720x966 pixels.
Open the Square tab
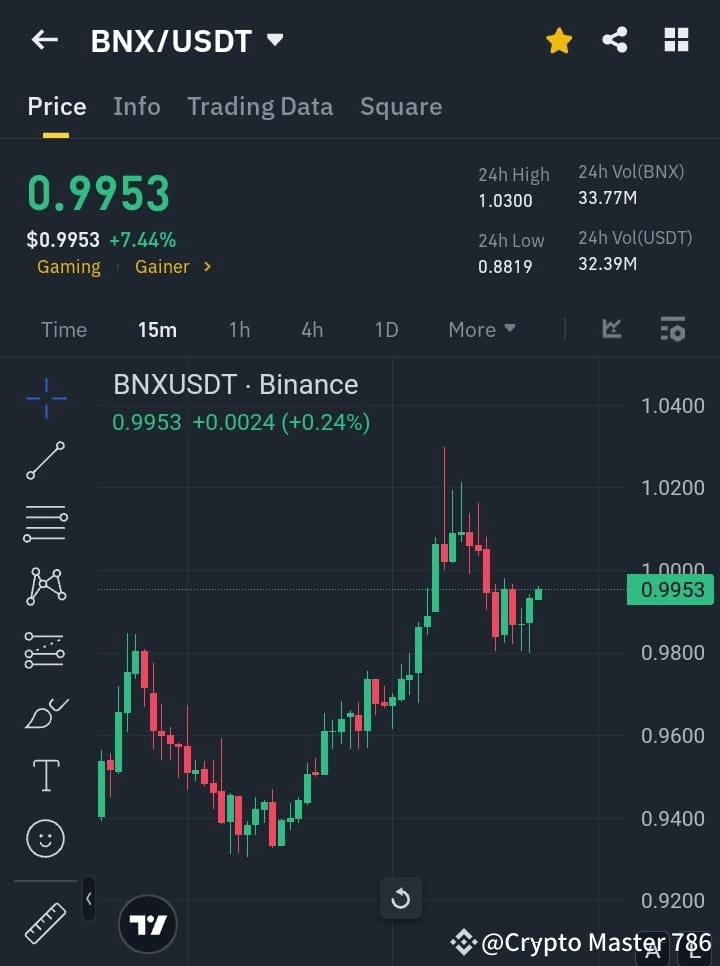pos(401,106)
